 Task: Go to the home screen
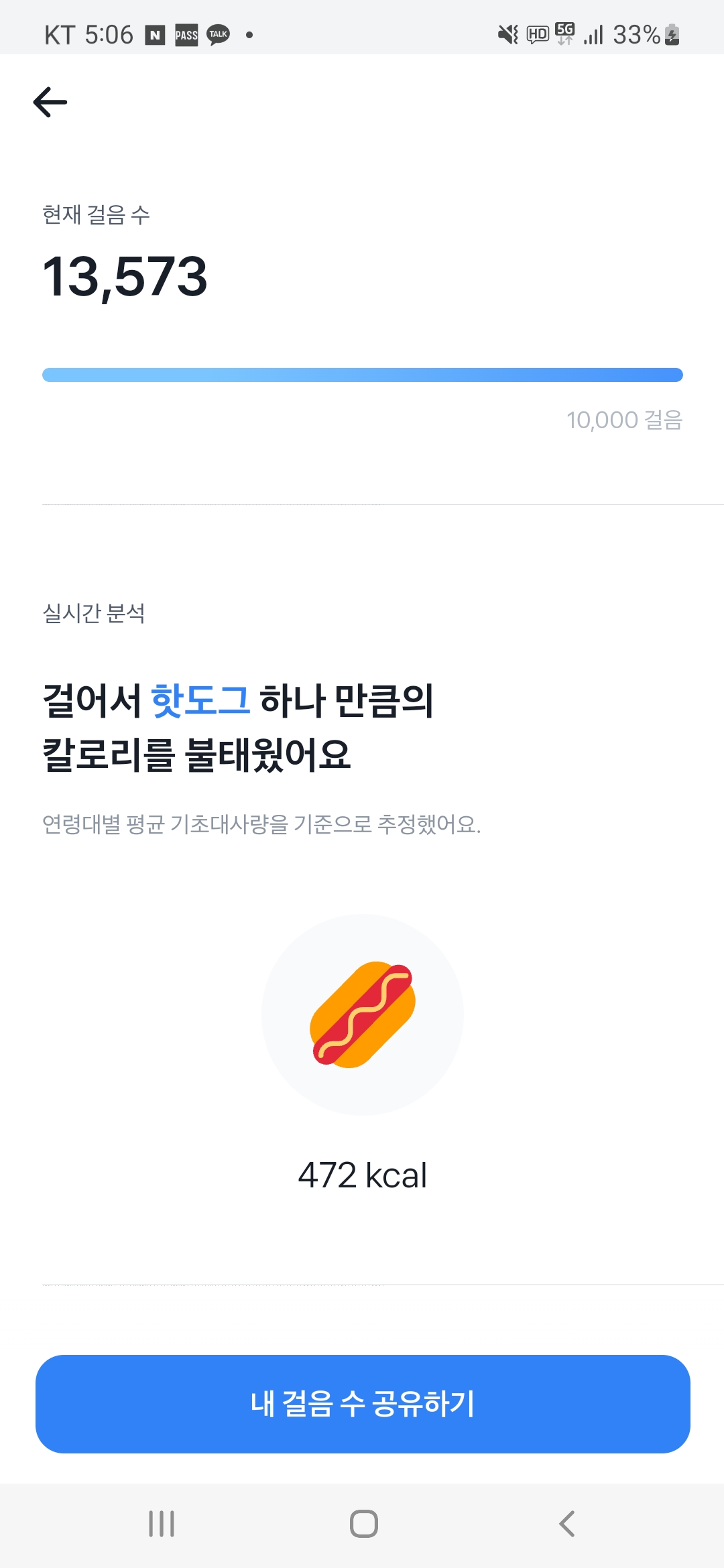tap(363, 1524)
